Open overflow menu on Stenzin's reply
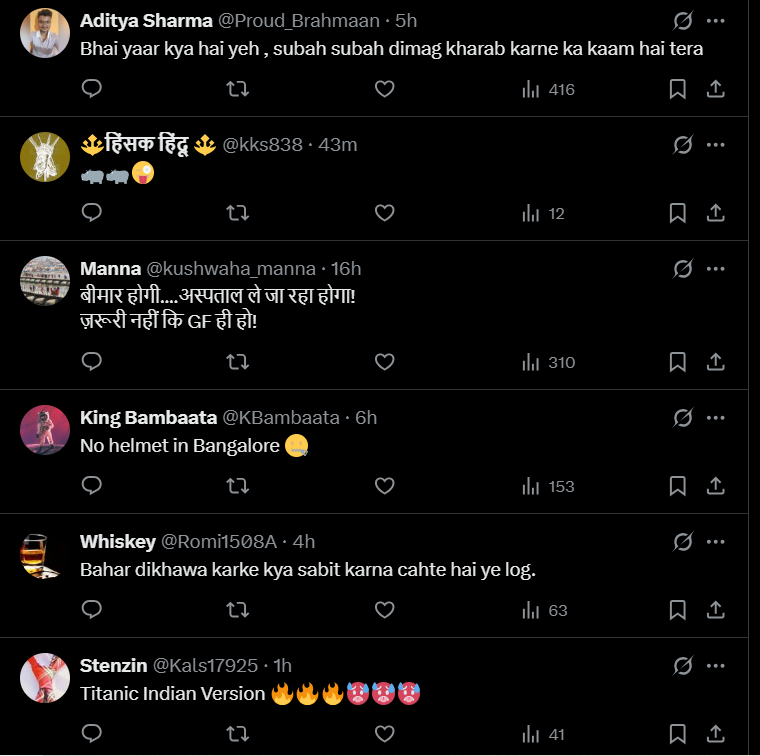 716,665
